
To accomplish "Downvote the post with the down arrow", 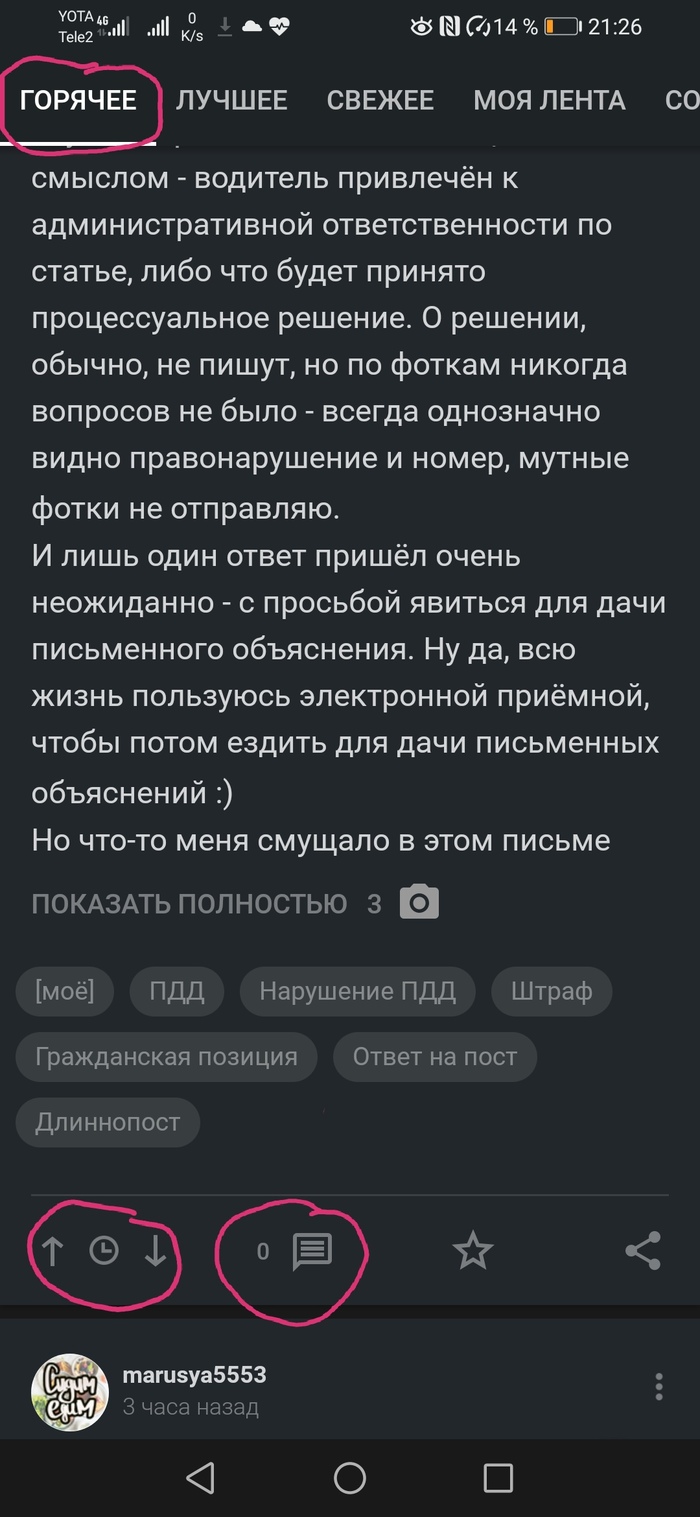I will pos(155,1251).
